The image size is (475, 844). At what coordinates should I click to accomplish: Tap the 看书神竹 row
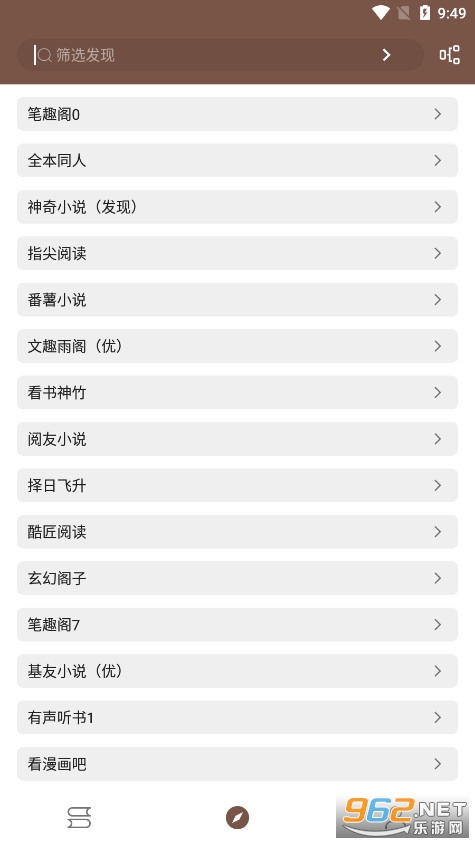tap(238, 392)
